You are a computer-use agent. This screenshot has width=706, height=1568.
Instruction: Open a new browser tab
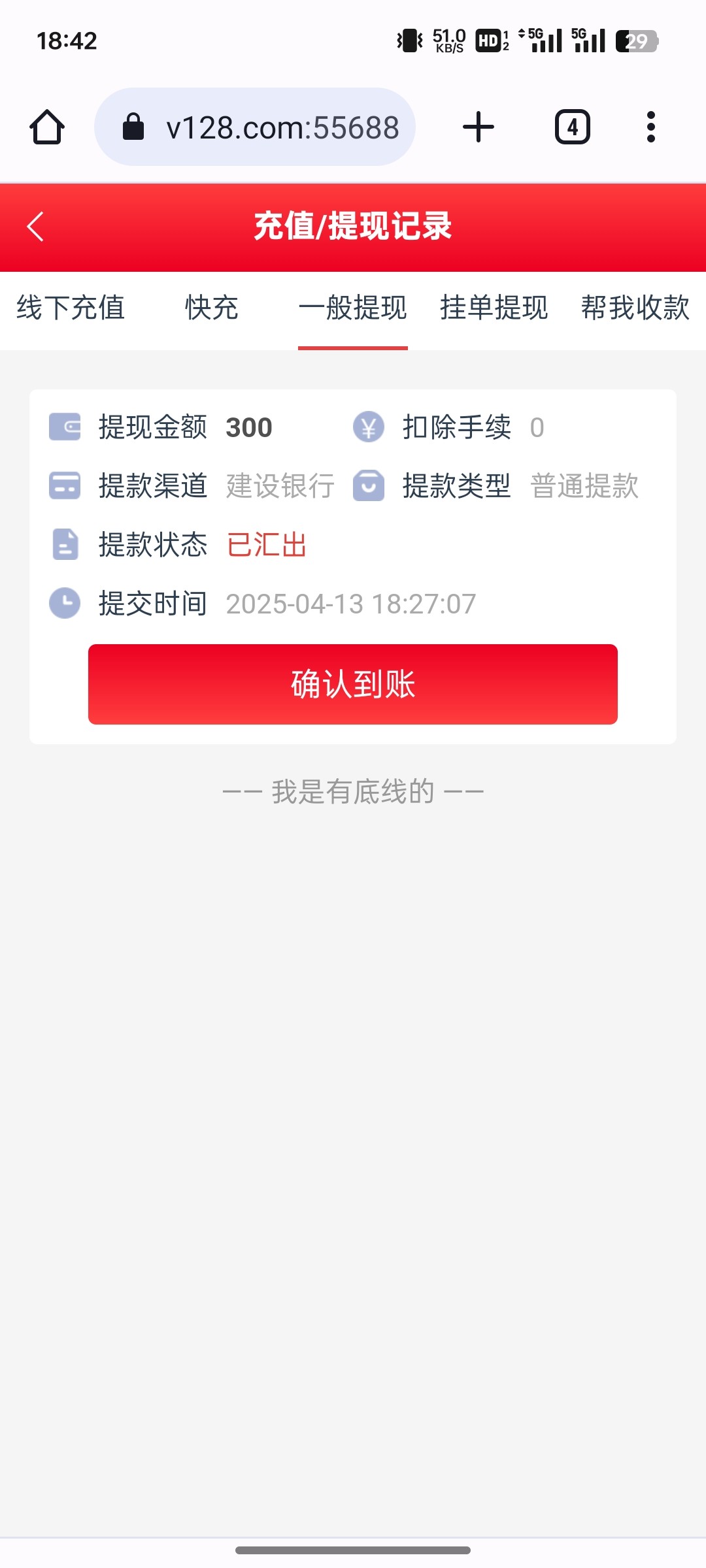(x=479, y=127)
